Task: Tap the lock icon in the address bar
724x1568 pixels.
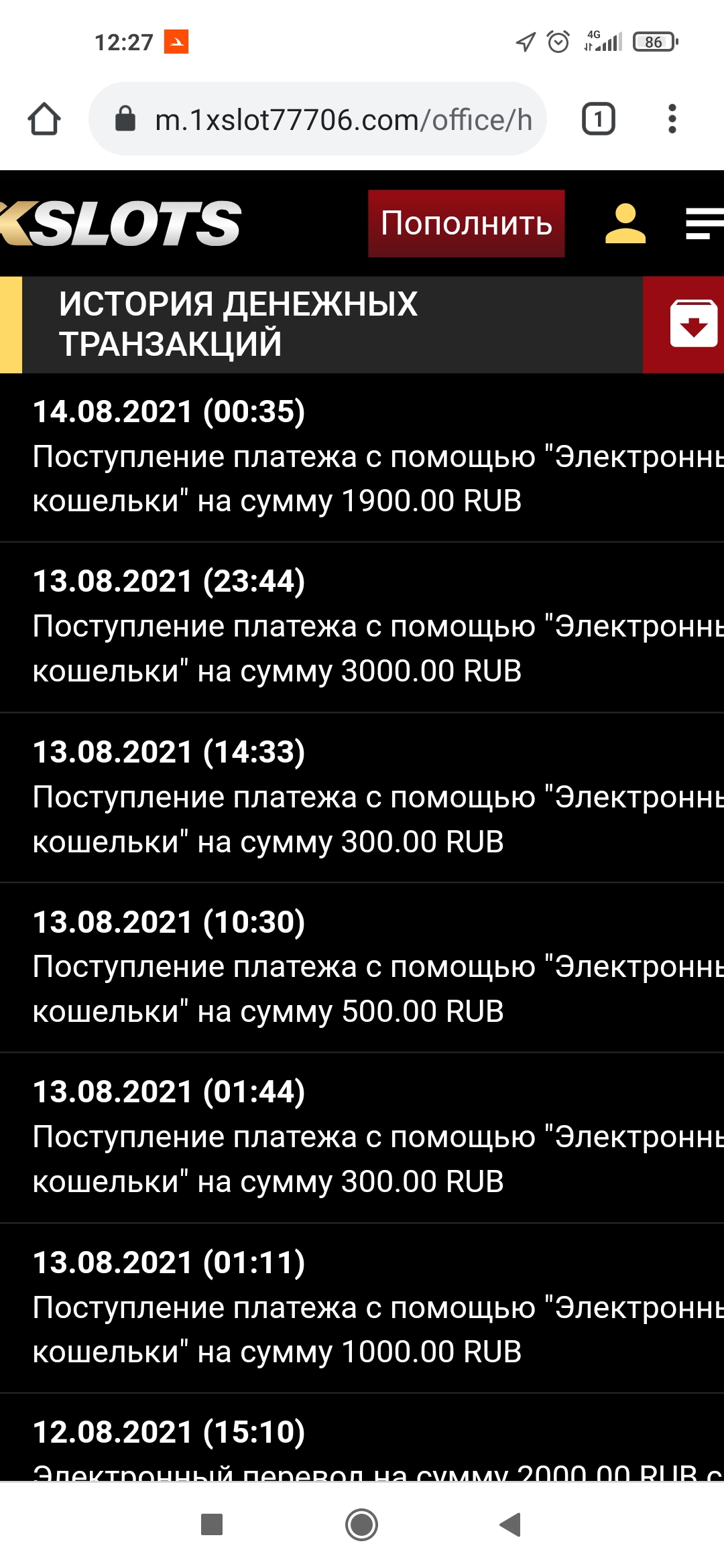Action: point(125,119)
